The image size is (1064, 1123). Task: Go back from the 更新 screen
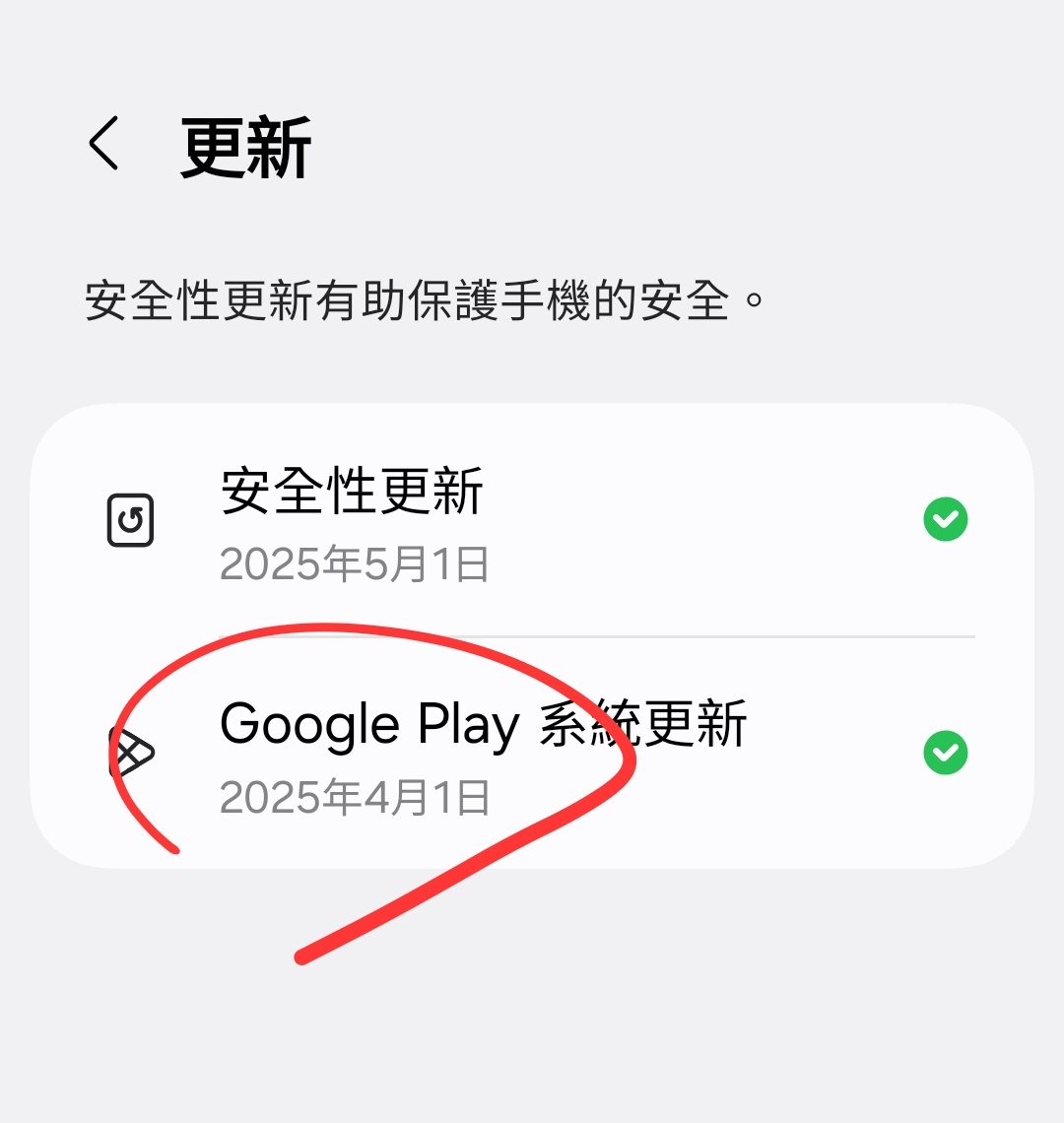point(104,145)
